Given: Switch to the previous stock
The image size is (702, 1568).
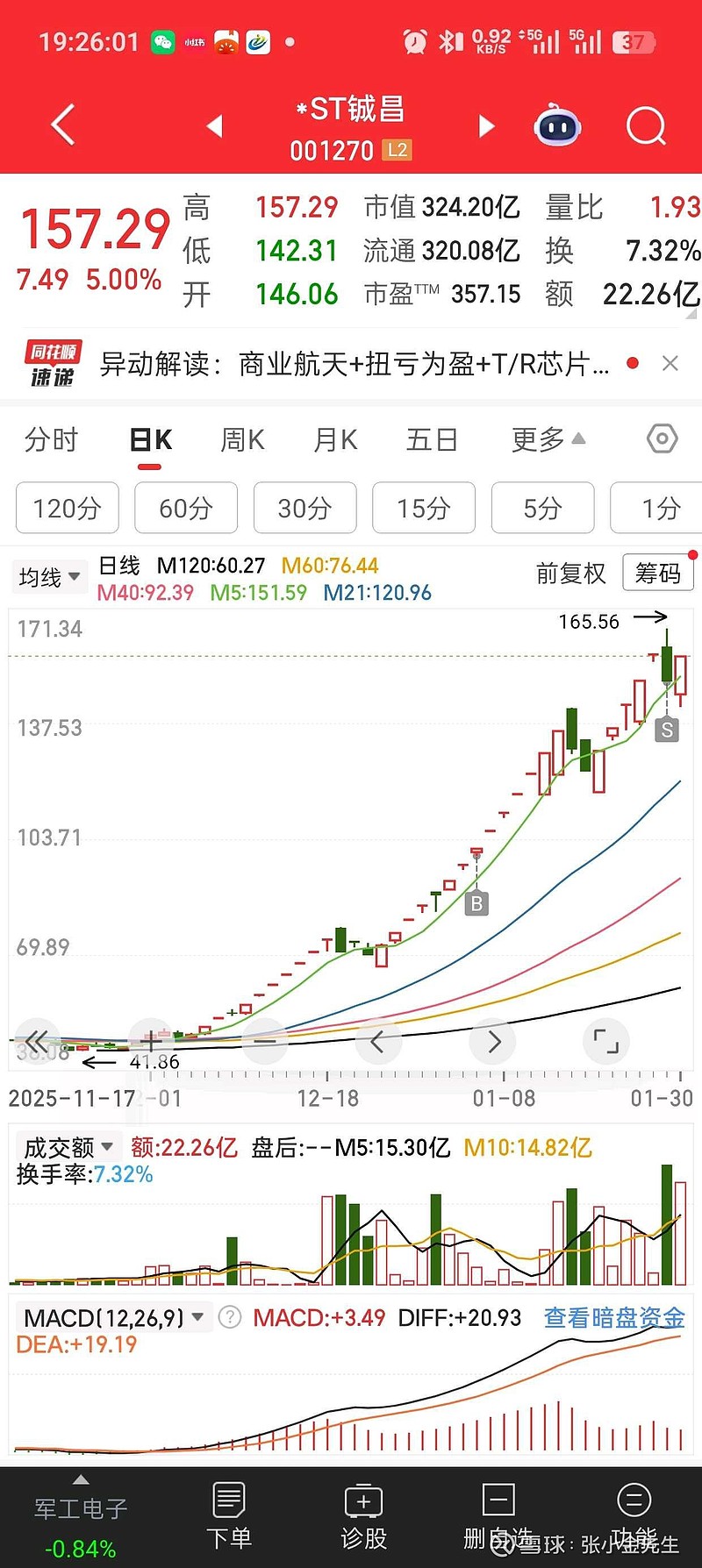Looking at the screenshot, I should click(215, 126).
